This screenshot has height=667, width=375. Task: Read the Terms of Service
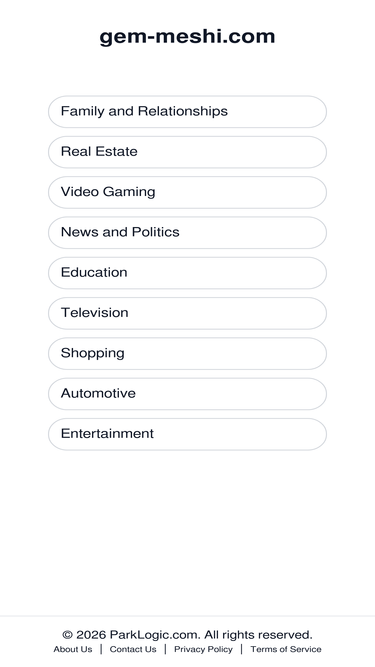coord(286,649)
